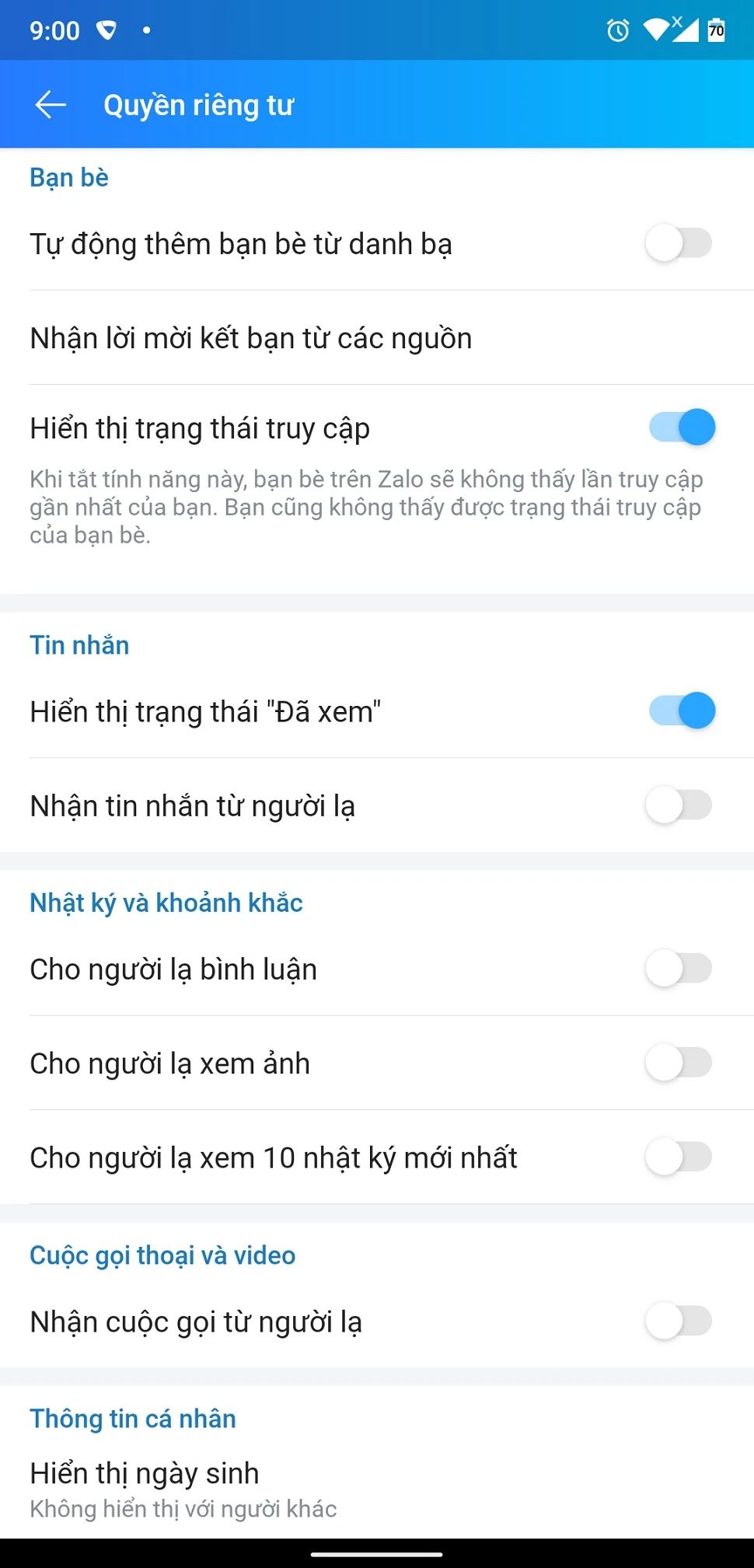The width and height of the screenshot is (754, 1568).
Task: Enable "Nhận cuộc gọi từ người lạ"
Action: click(x=679, y=1321)
